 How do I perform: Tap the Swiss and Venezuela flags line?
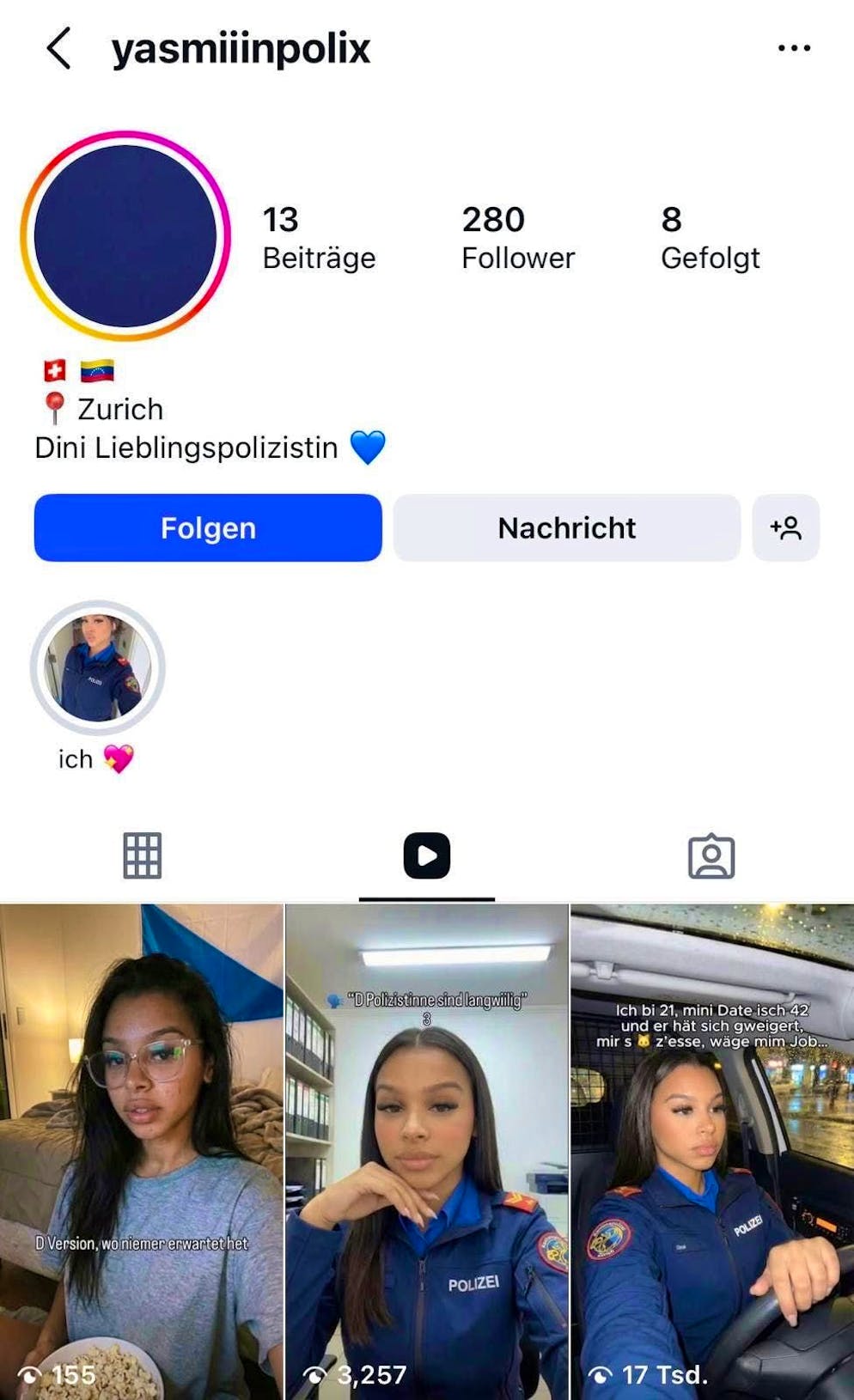[x=76, y=369]
